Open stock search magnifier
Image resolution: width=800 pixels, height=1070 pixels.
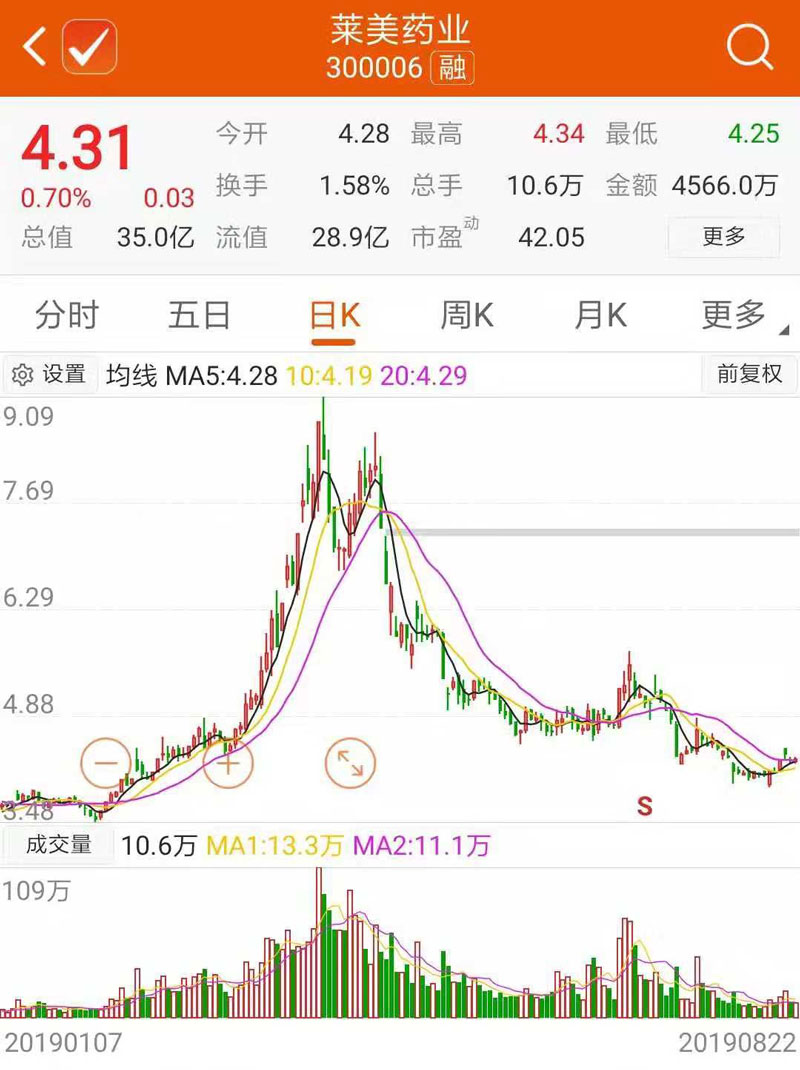749,47
